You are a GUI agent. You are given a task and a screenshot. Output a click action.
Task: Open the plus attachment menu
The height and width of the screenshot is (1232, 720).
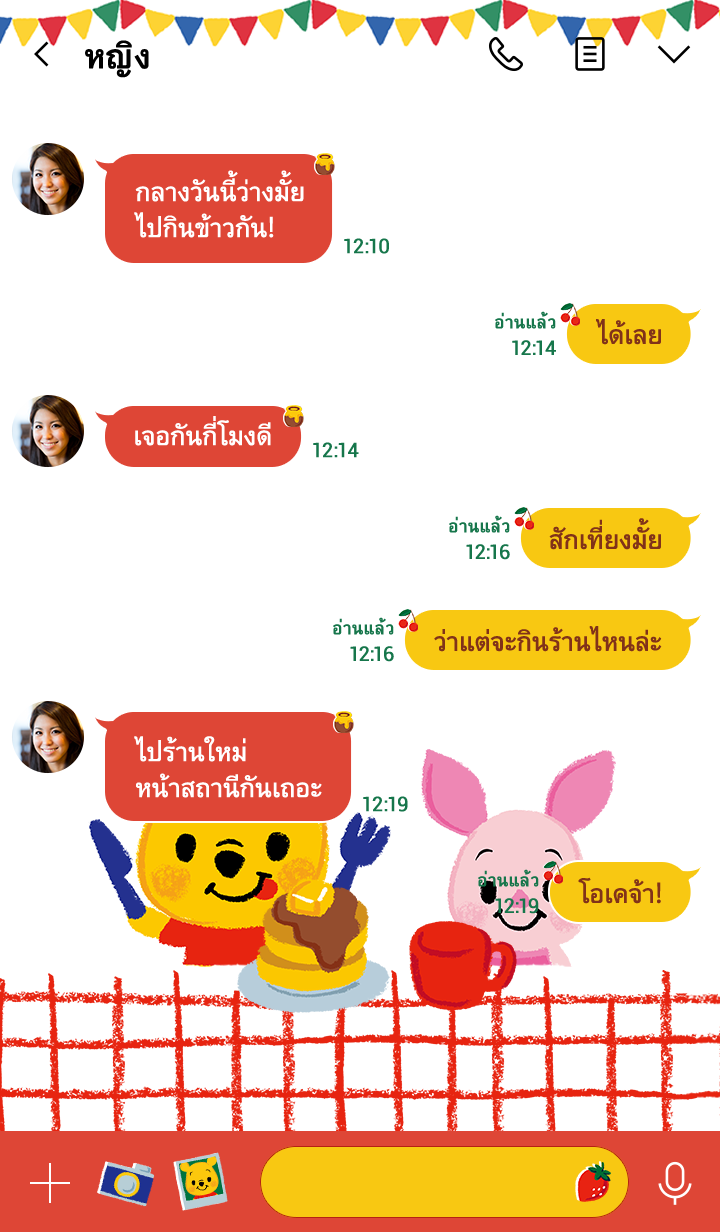pyautogui.click(x=50, y=1183)
